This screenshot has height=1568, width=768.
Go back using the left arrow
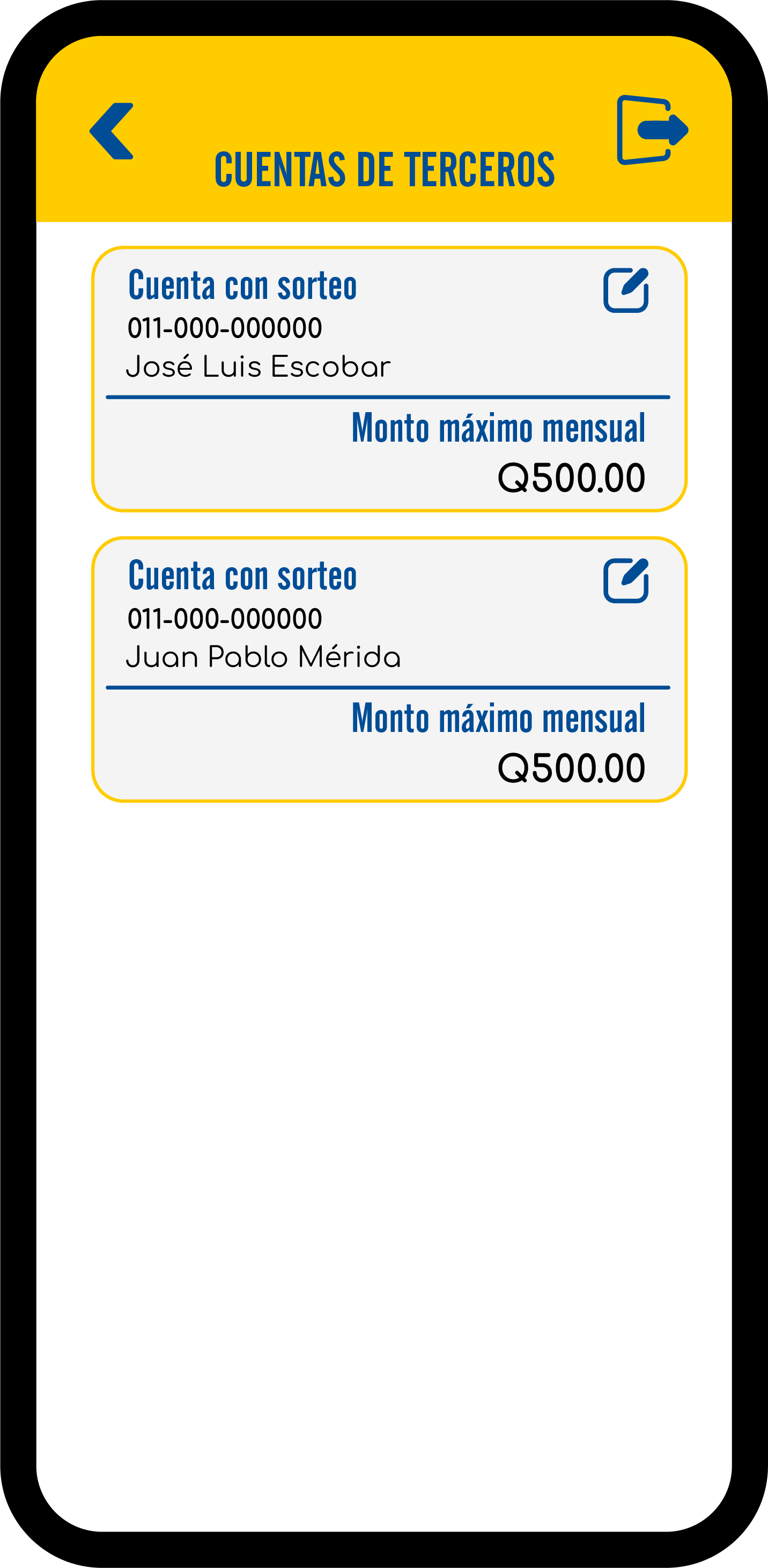coord(112,131)
